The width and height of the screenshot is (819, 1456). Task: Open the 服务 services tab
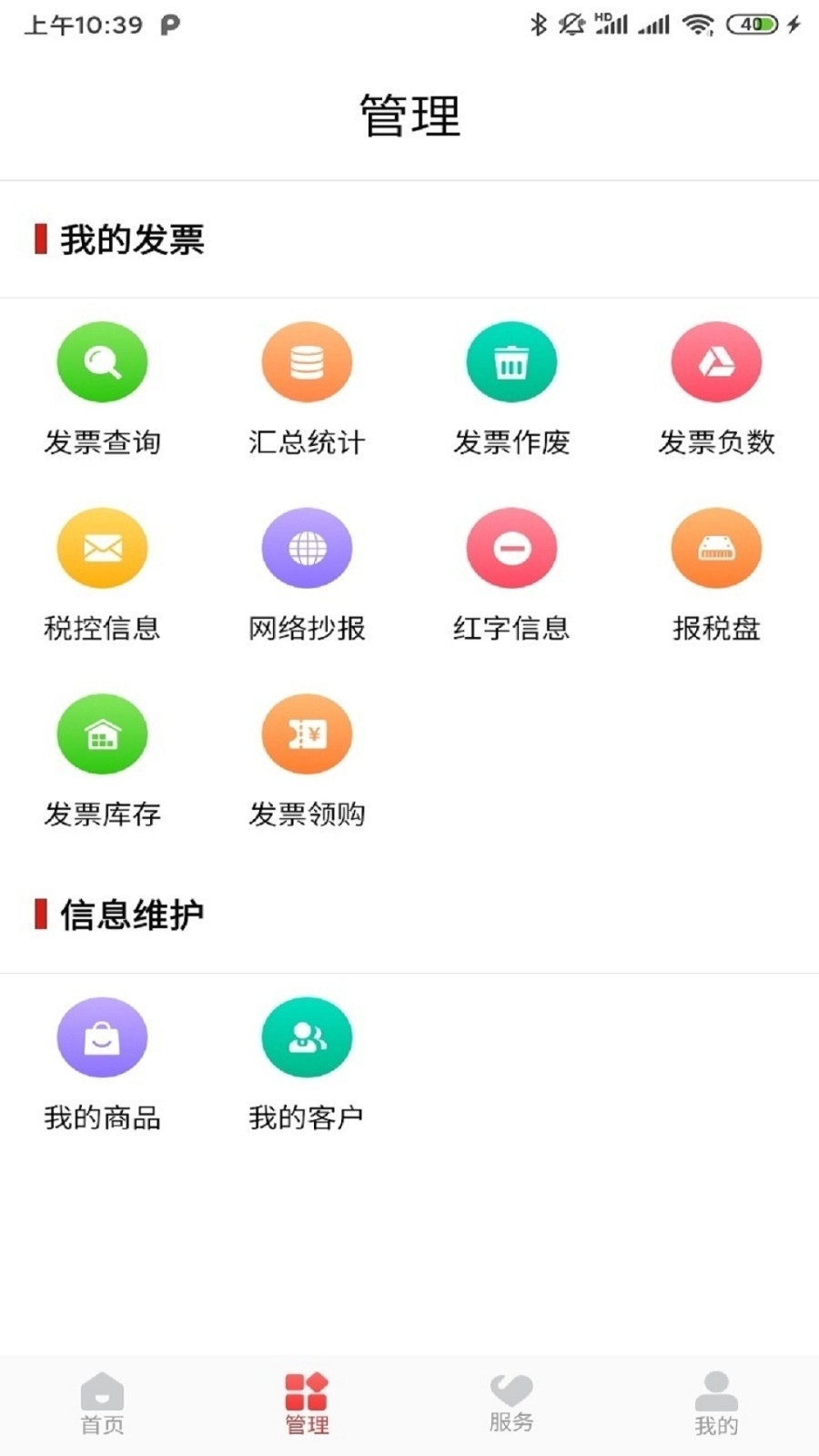[511, 1401]
